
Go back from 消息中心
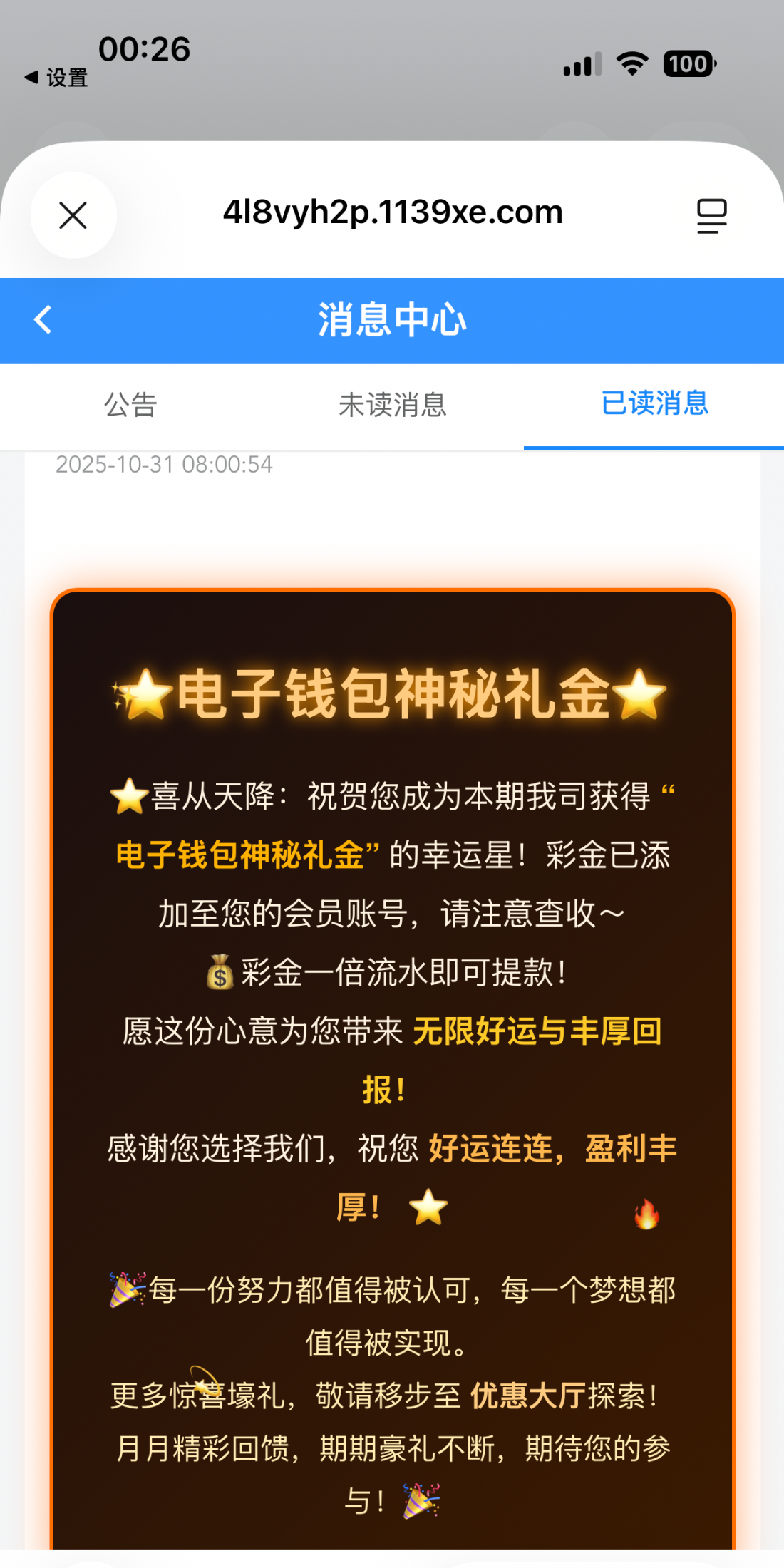(x=43, y=320)
